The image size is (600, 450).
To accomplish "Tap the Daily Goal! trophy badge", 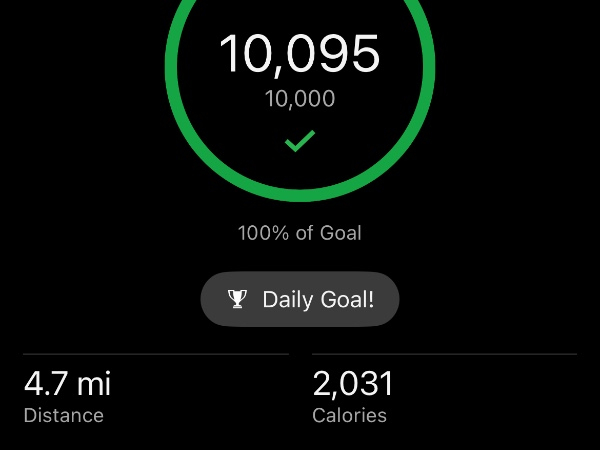I will point(300,299).
